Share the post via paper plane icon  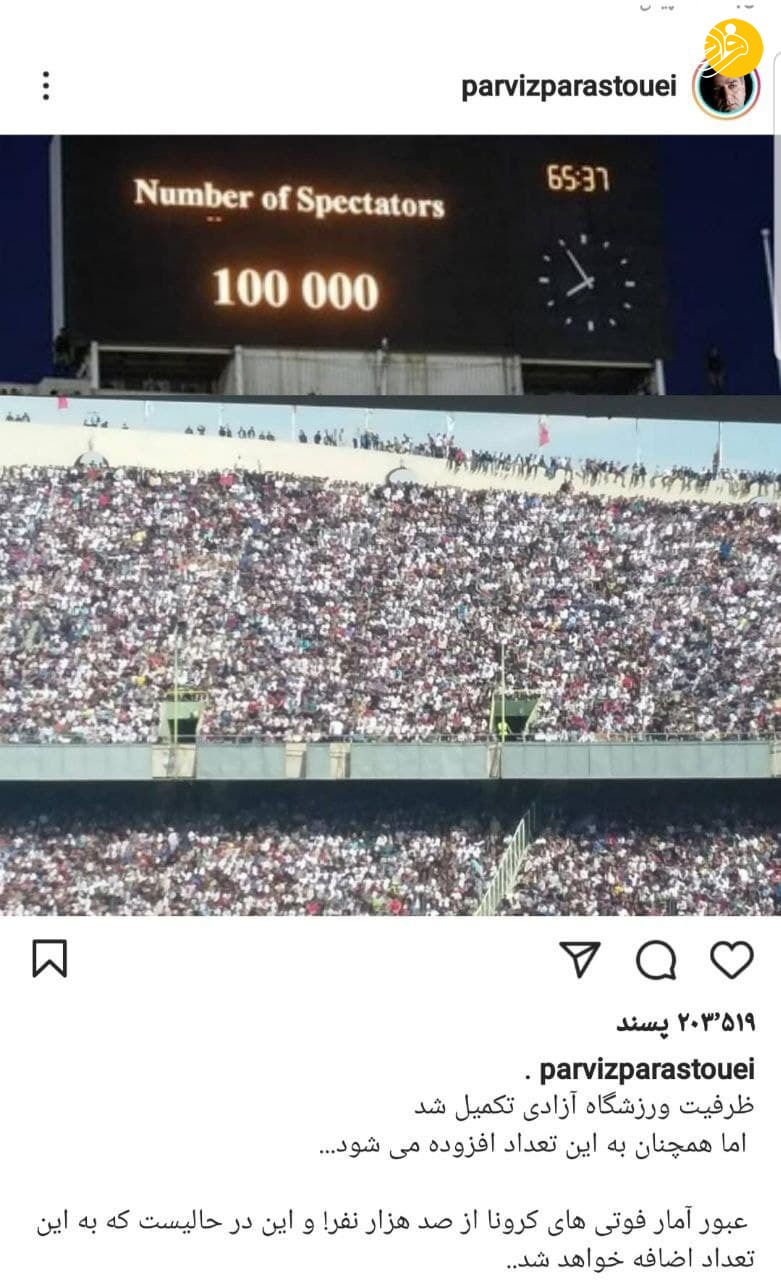click(x=580, y=959)
